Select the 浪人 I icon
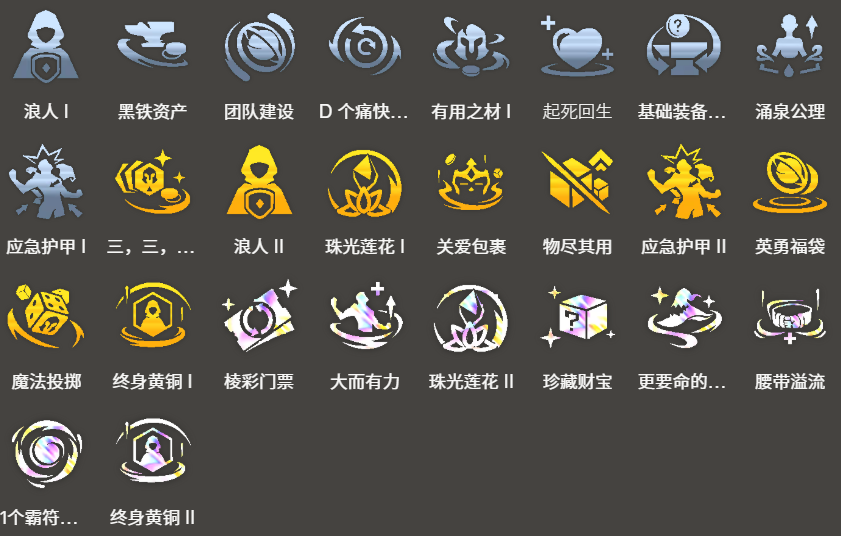This screenshot has width=841, height=536. coord(46,47)
